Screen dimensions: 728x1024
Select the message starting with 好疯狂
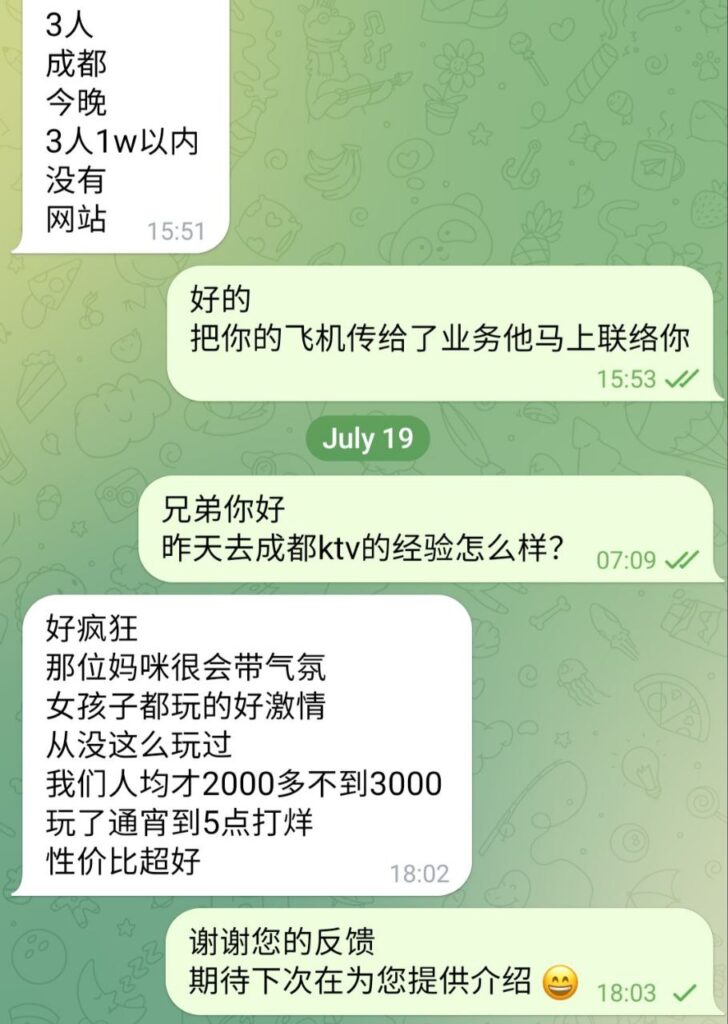244,744
